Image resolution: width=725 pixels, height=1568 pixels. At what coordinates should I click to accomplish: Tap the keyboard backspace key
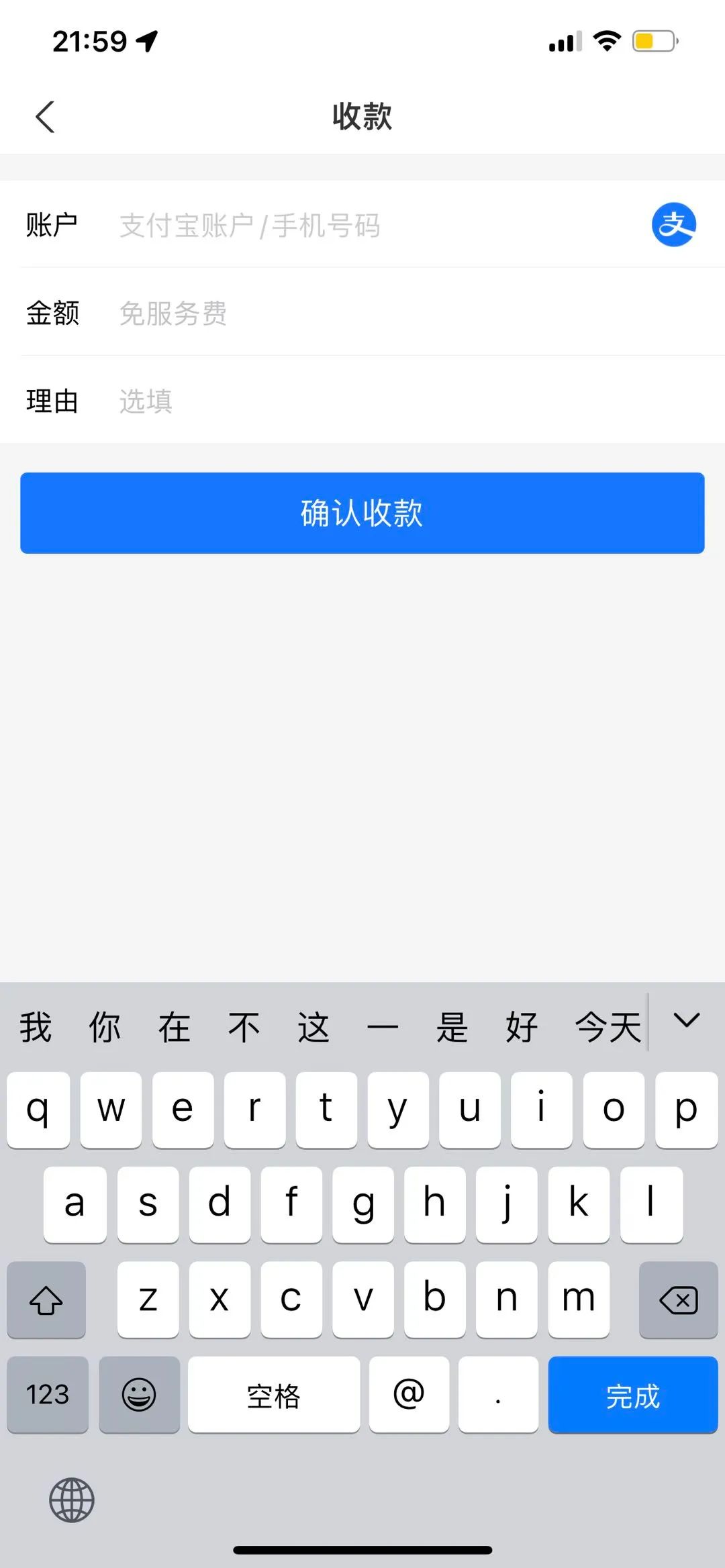(x=678, y=1300)
